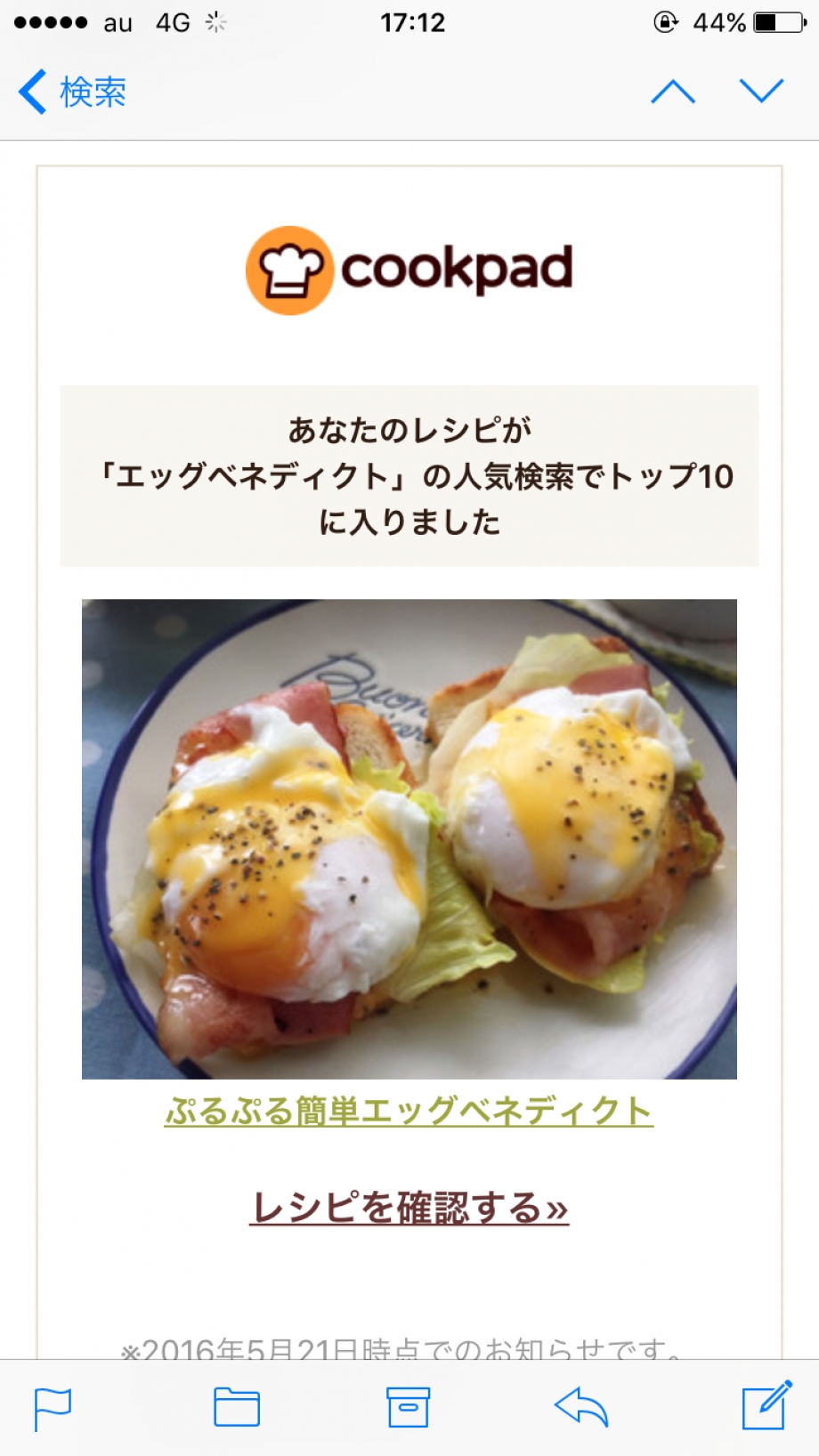The height and width of the screenshot is (1456, 819).
Task: Reply to this email
Action: click(x=580, y=1408)
